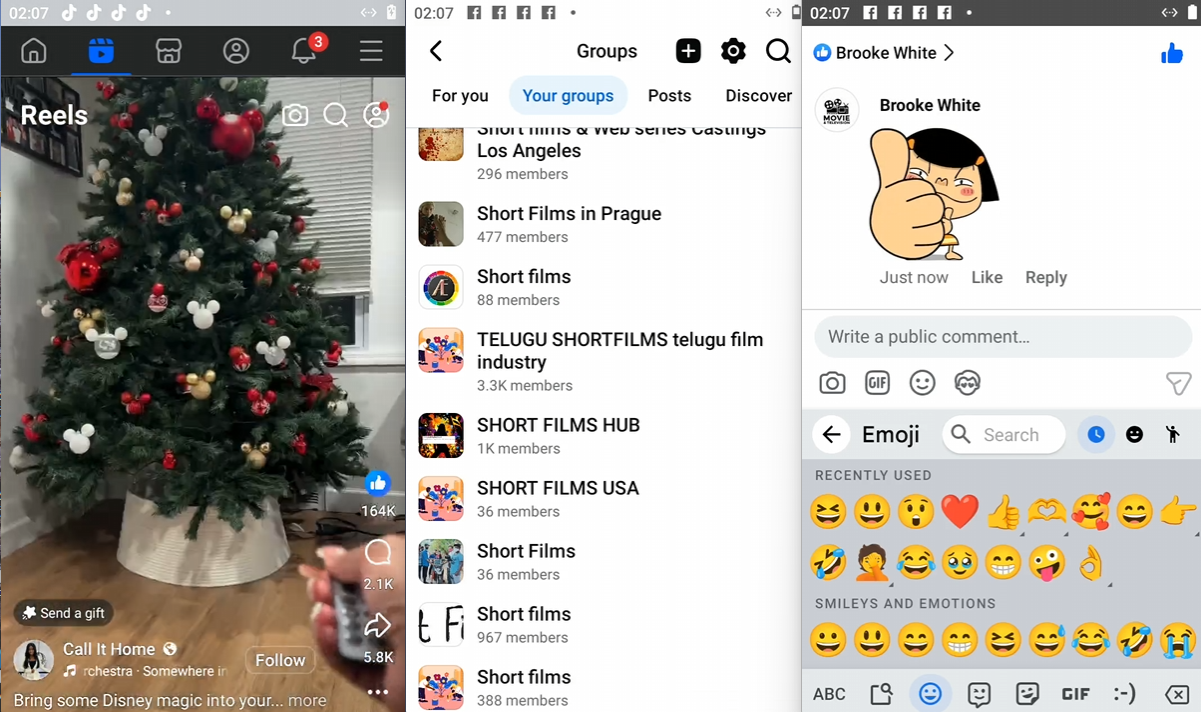This screenshot has height=712, width=1201.
Task: Open the hamburger menu tab
Action: point(371,51)
